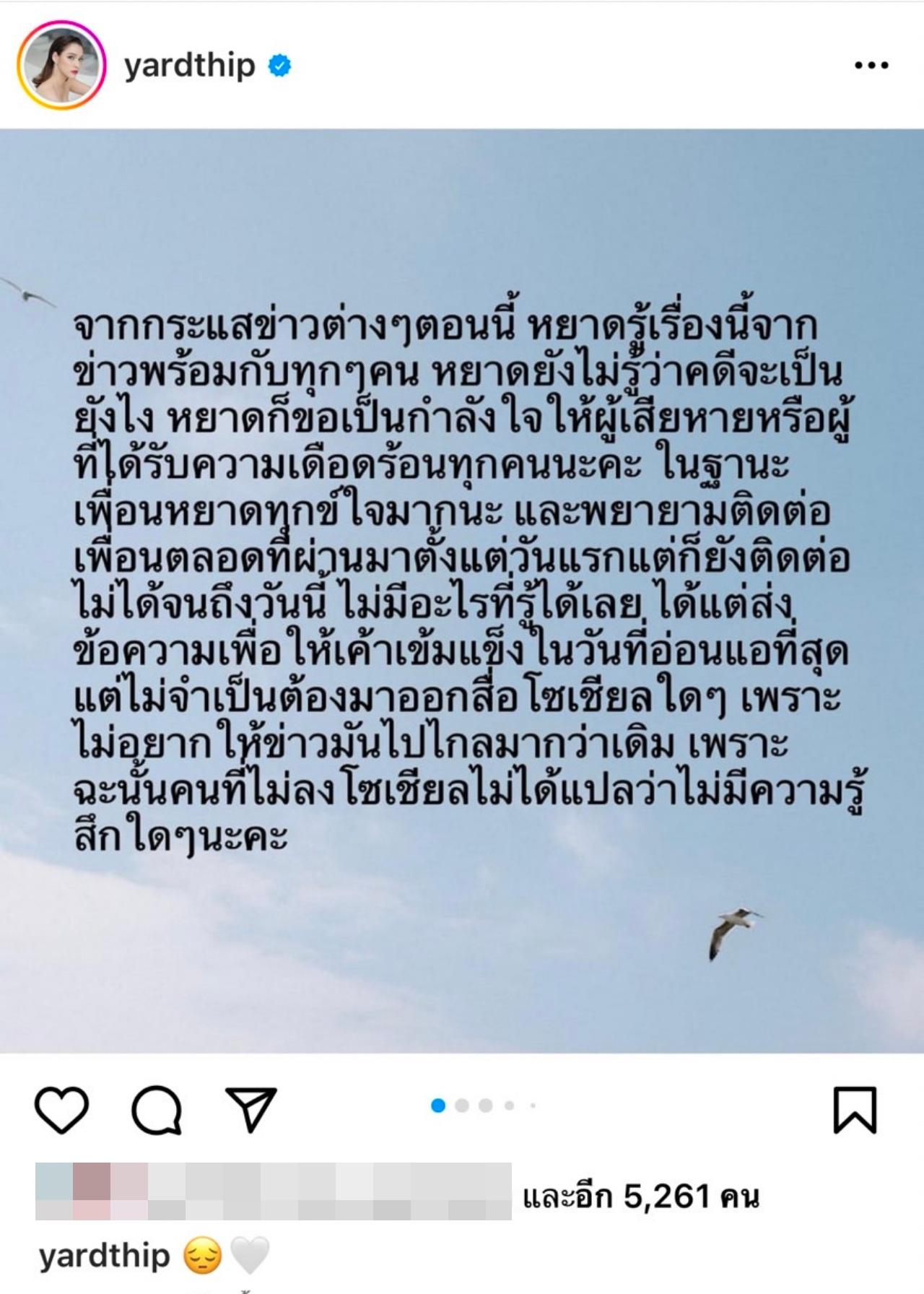Image resolution: width=924 pixels, height=1294 pixels.
Task: Open the comments on this post
Action: (157, 1109)
